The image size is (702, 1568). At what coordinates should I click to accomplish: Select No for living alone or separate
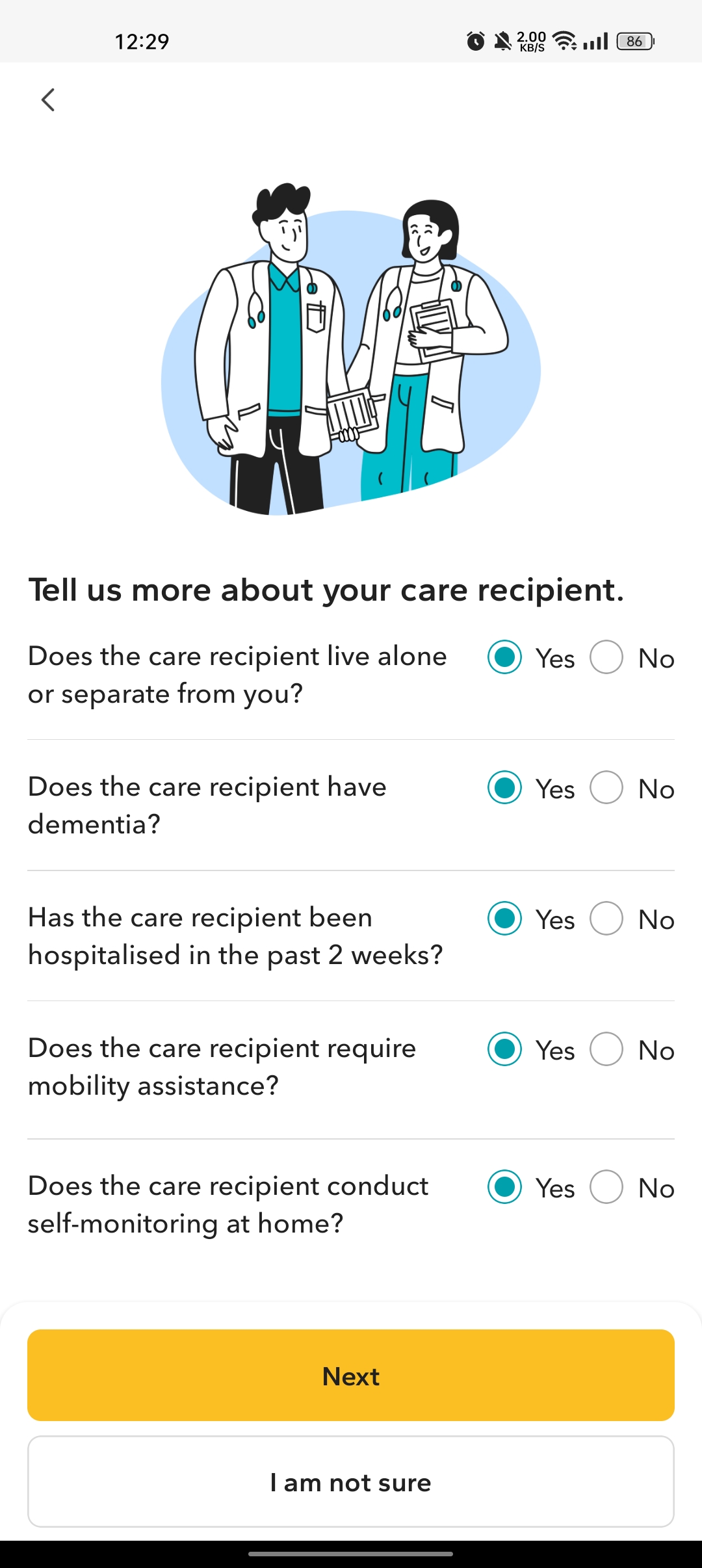[x=606, y=657]
